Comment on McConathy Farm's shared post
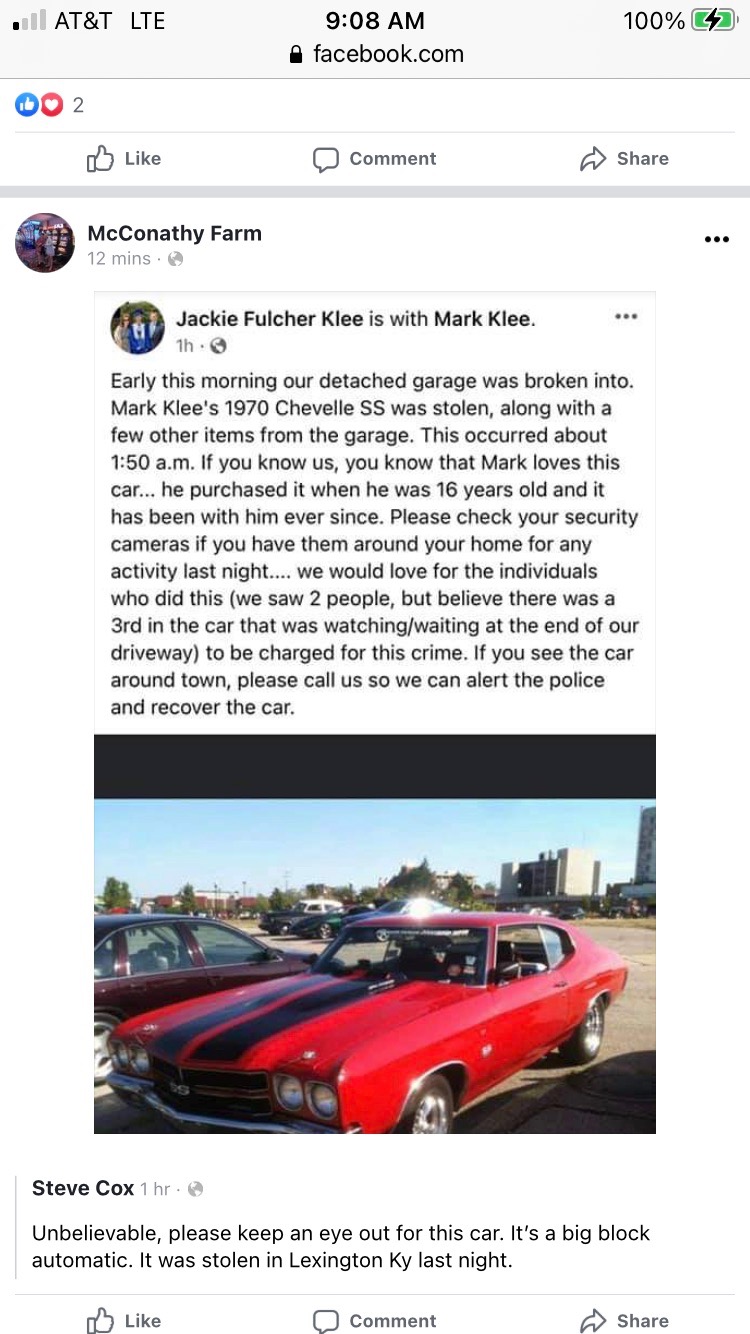The image size is (750, 1334). pos(374,1320)
